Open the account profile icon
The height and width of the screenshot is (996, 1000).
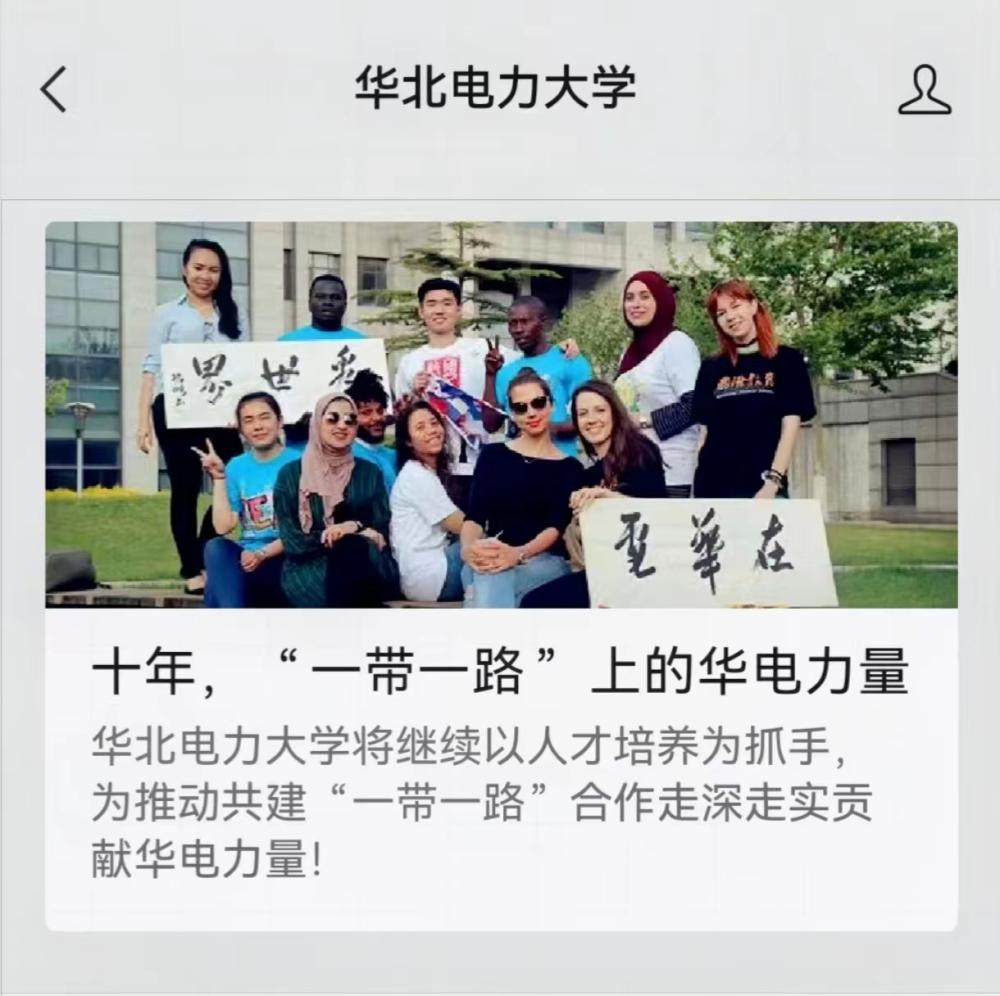coord(924,90)
